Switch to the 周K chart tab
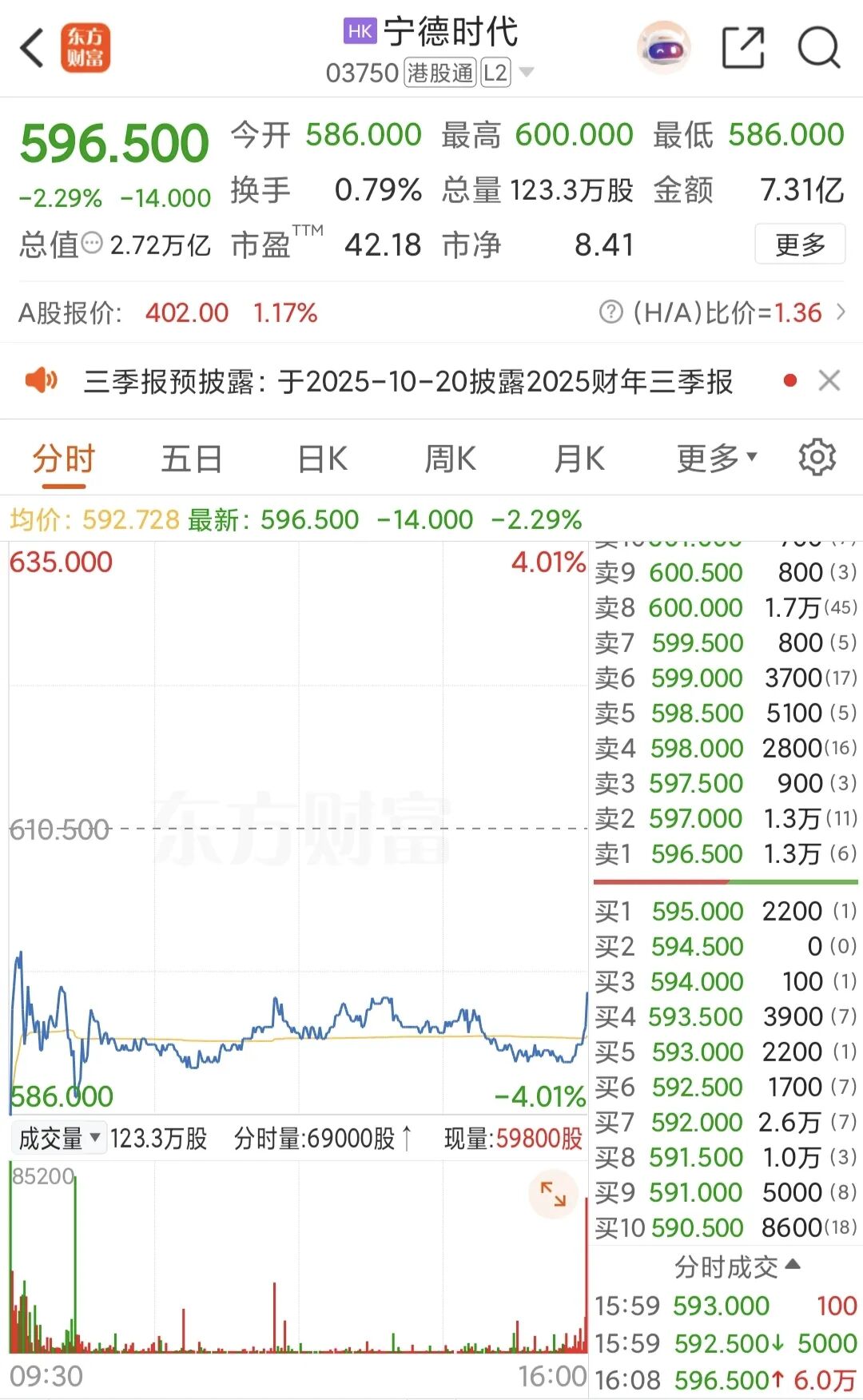 [x=451, y=459]
